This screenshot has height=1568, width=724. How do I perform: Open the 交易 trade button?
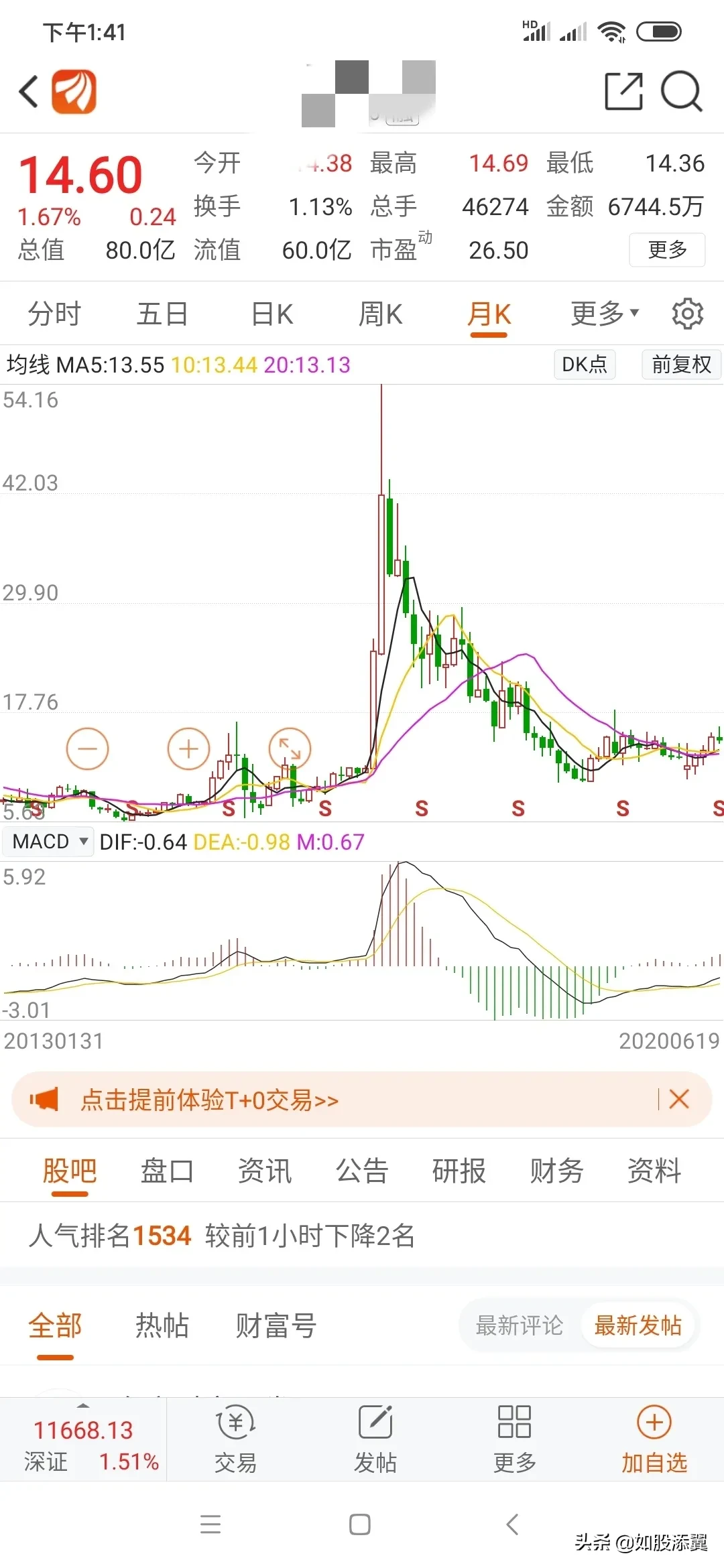click(235, 1438)
